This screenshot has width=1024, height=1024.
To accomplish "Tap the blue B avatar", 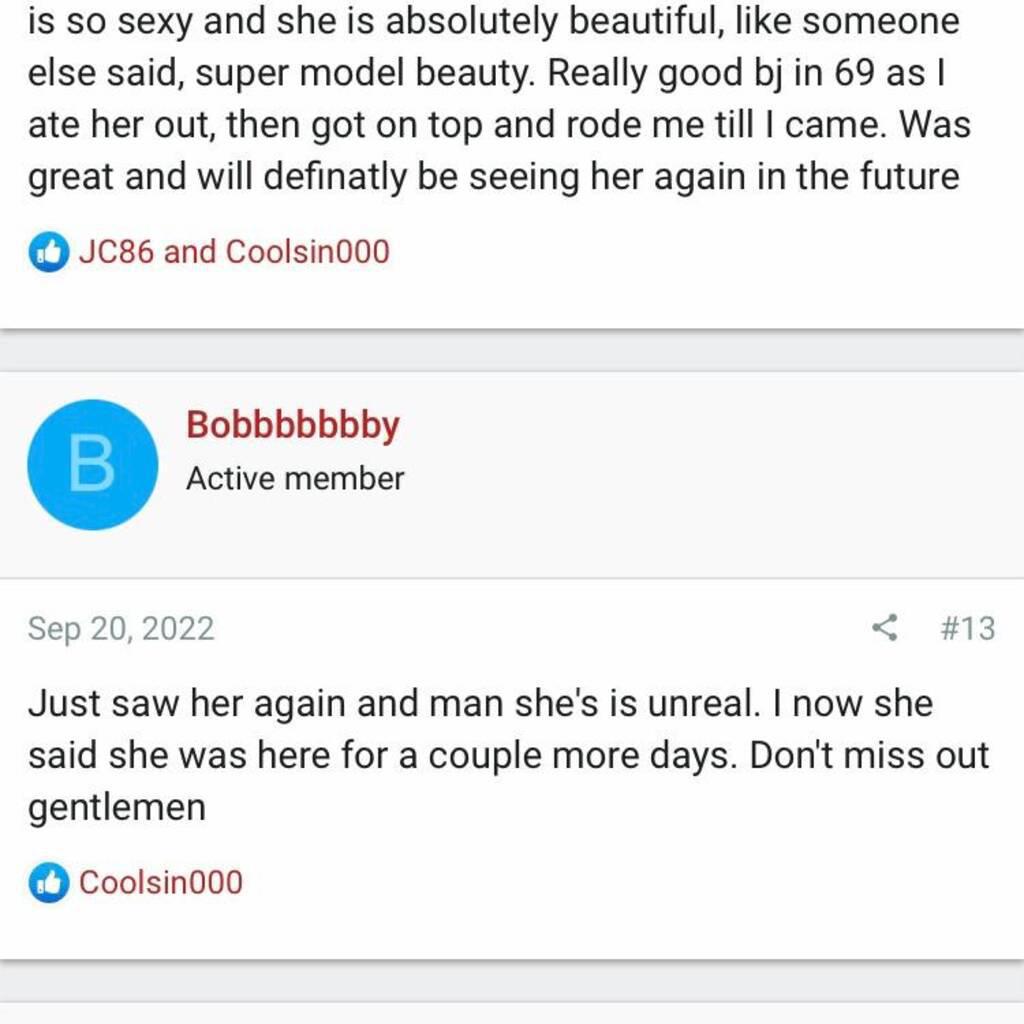I will coord(92,465).
